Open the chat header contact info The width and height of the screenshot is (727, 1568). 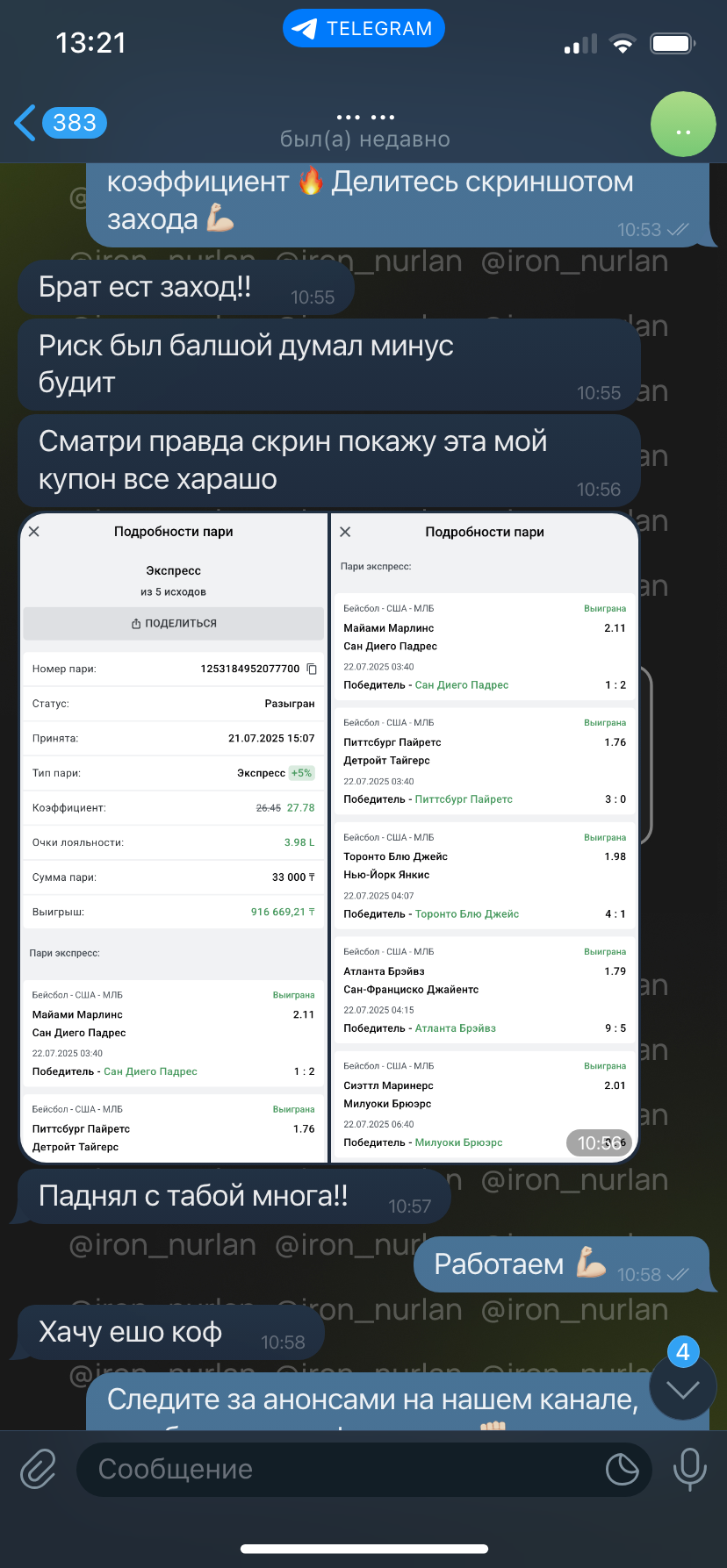coord(365,129)
